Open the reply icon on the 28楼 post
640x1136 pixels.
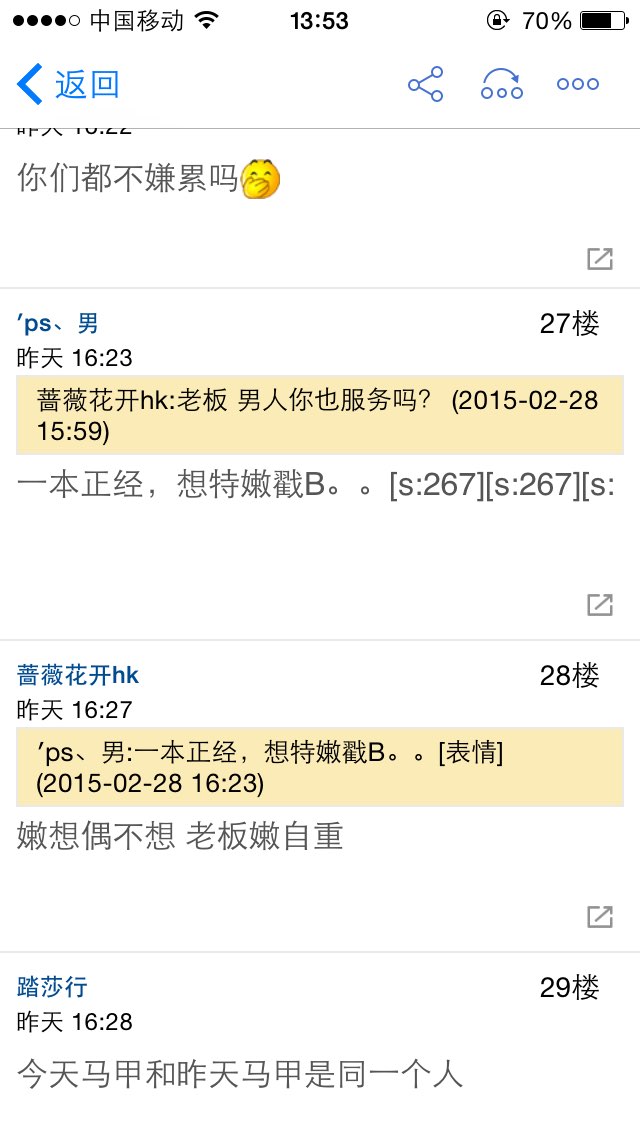click(599, 916)
